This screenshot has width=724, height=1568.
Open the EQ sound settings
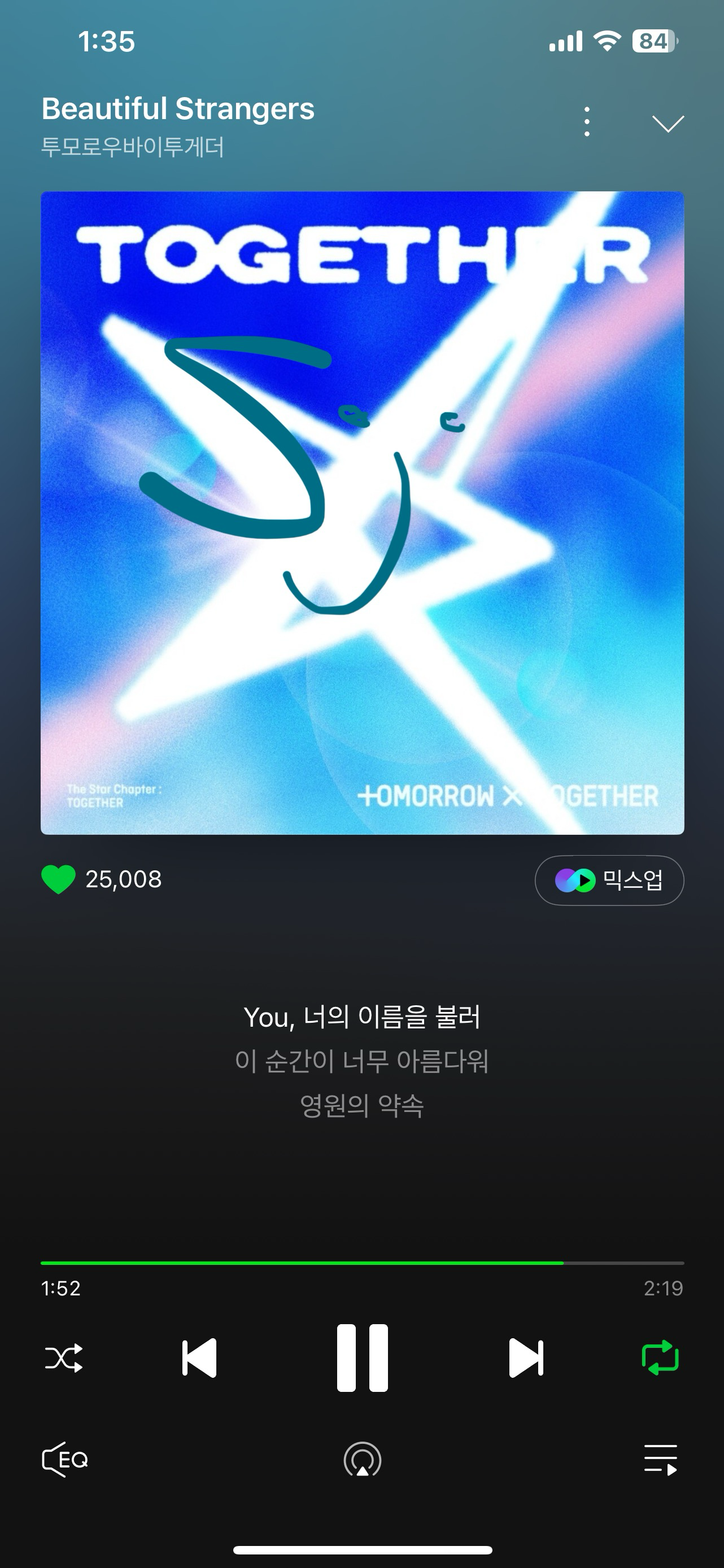tap(65, 1459)
